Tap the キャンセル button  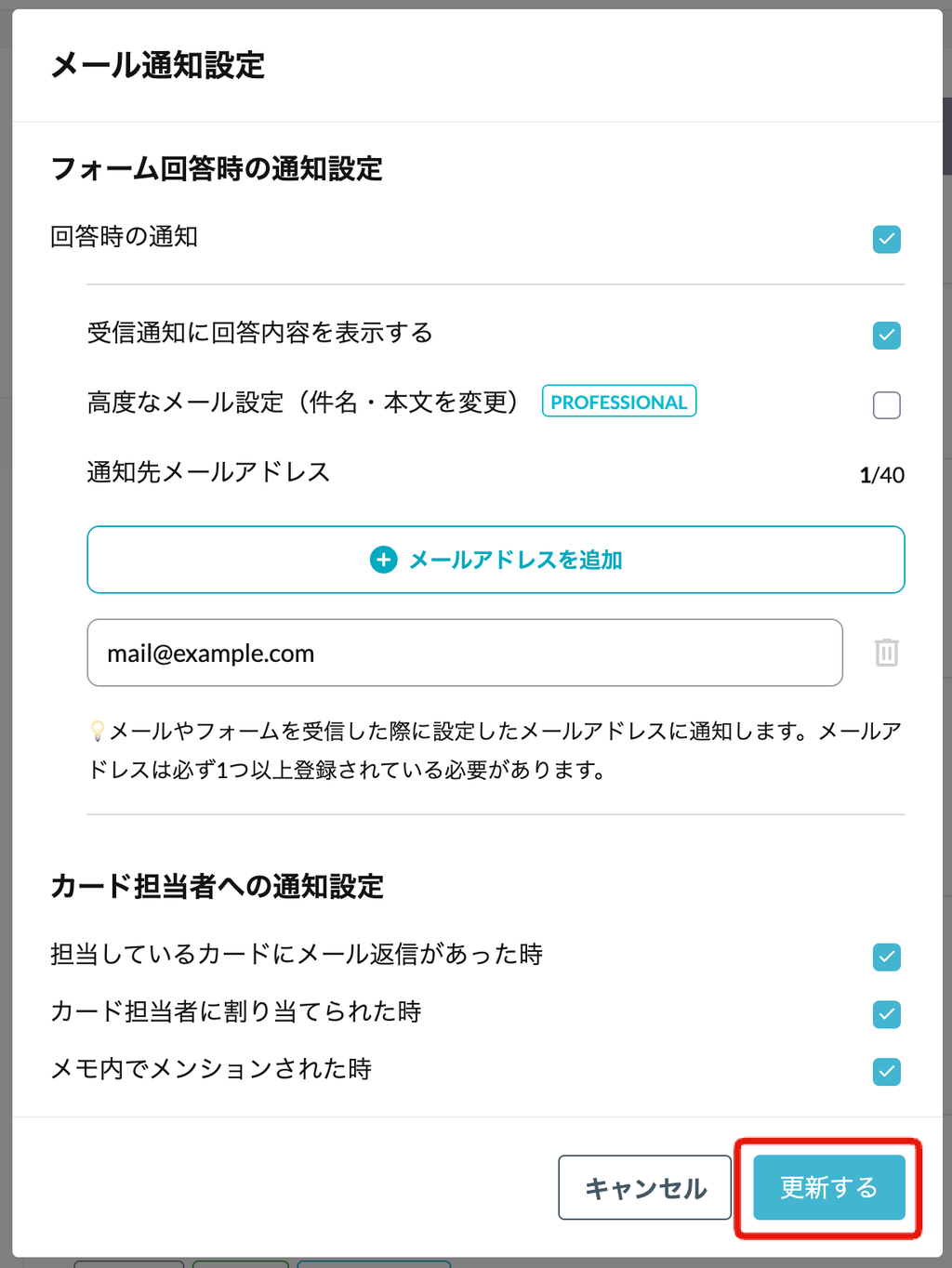644,1187
